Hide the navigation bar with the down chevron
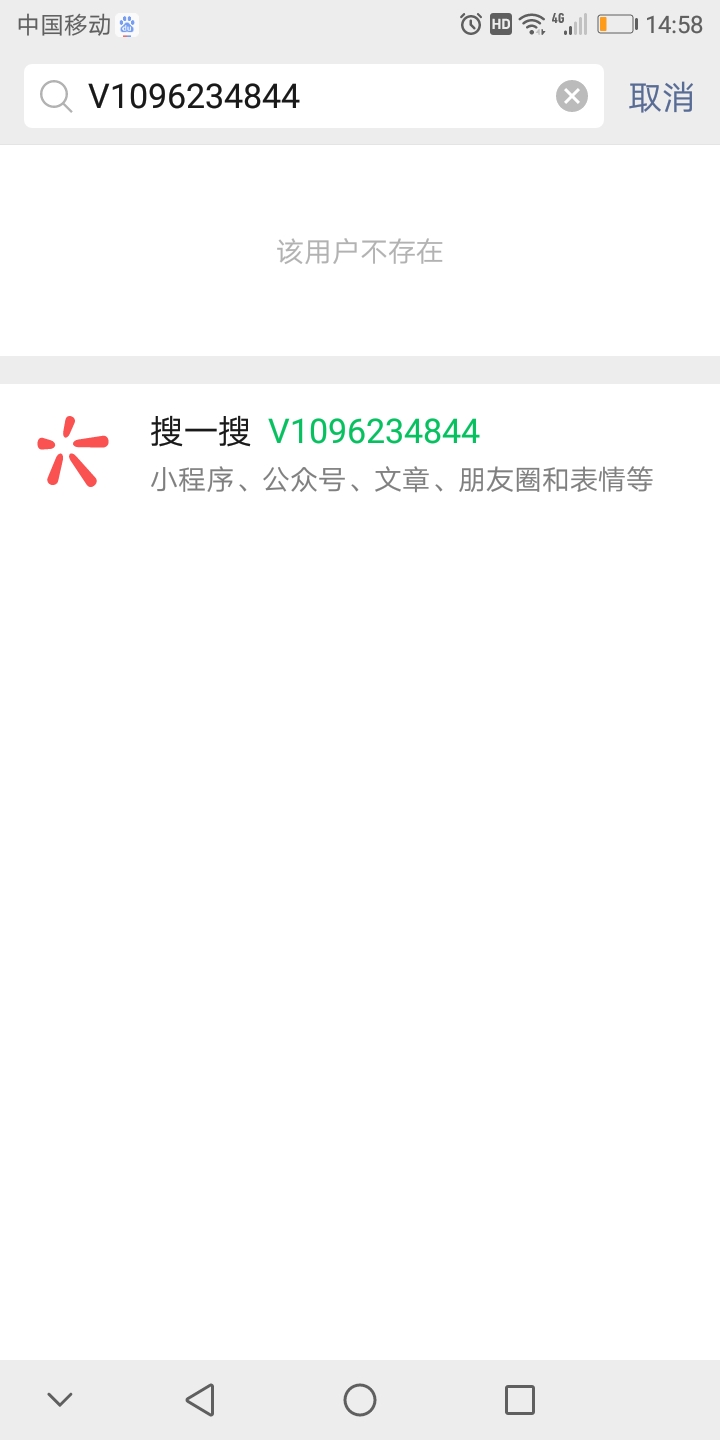 pos(60,1399)
